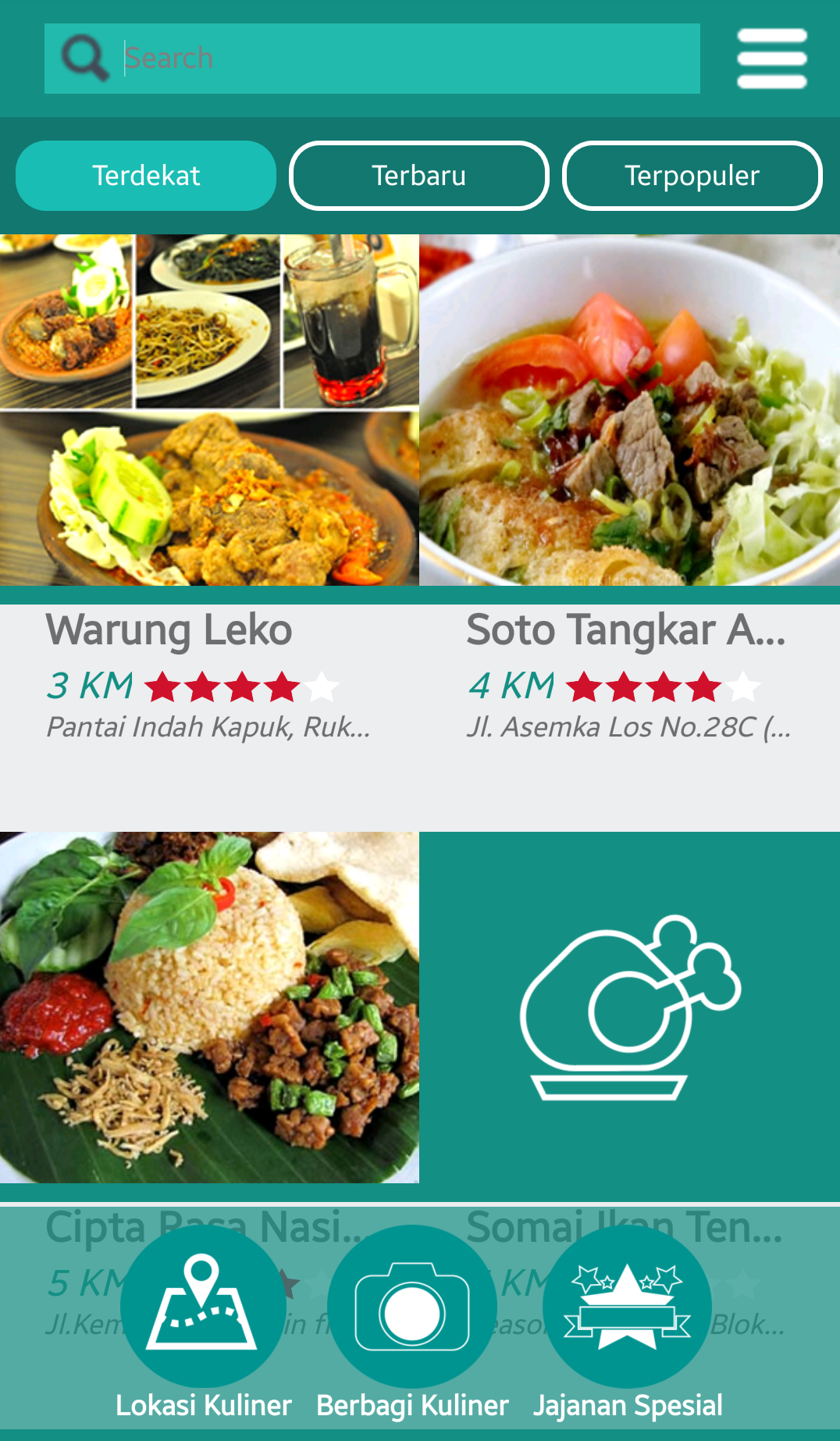This screenshot has height=1441, width=840.
Task: Select the Terdekat filter
Action: 146,176
